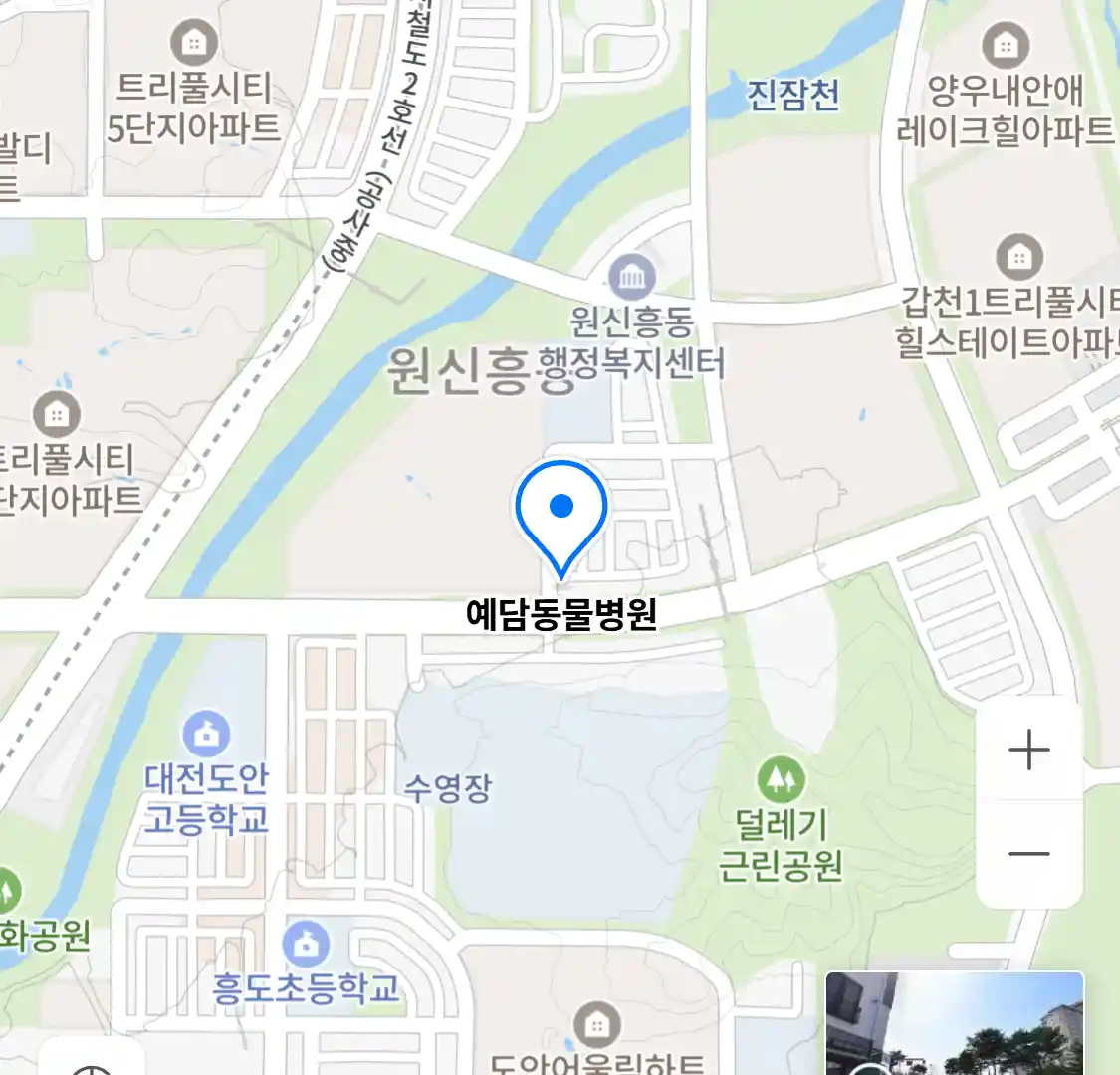Open the 덜레기근린공원 park marker
This screenshot has width=1120, height=1075.
[781, 779]
